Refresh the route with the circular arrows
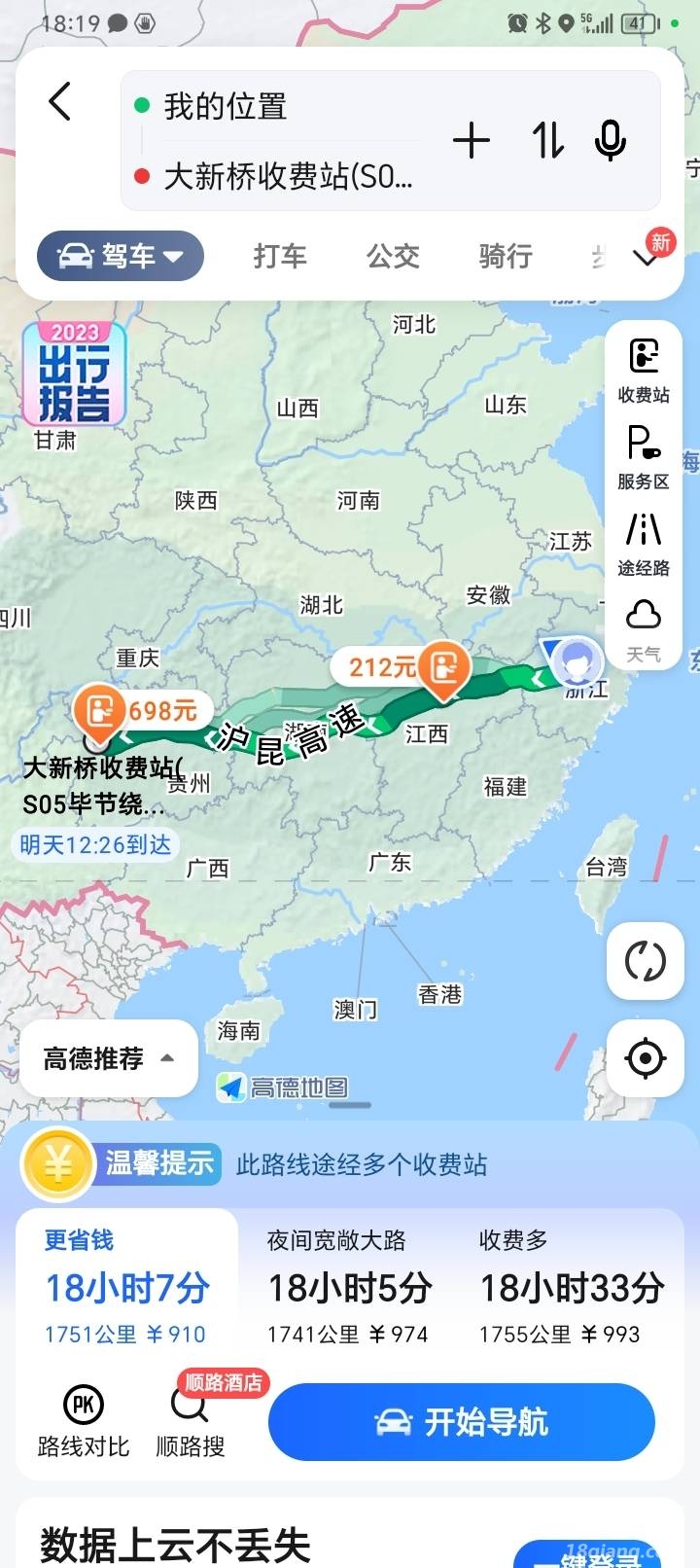This screenshot has width=700, height=1568. click(x=645, y=961)
